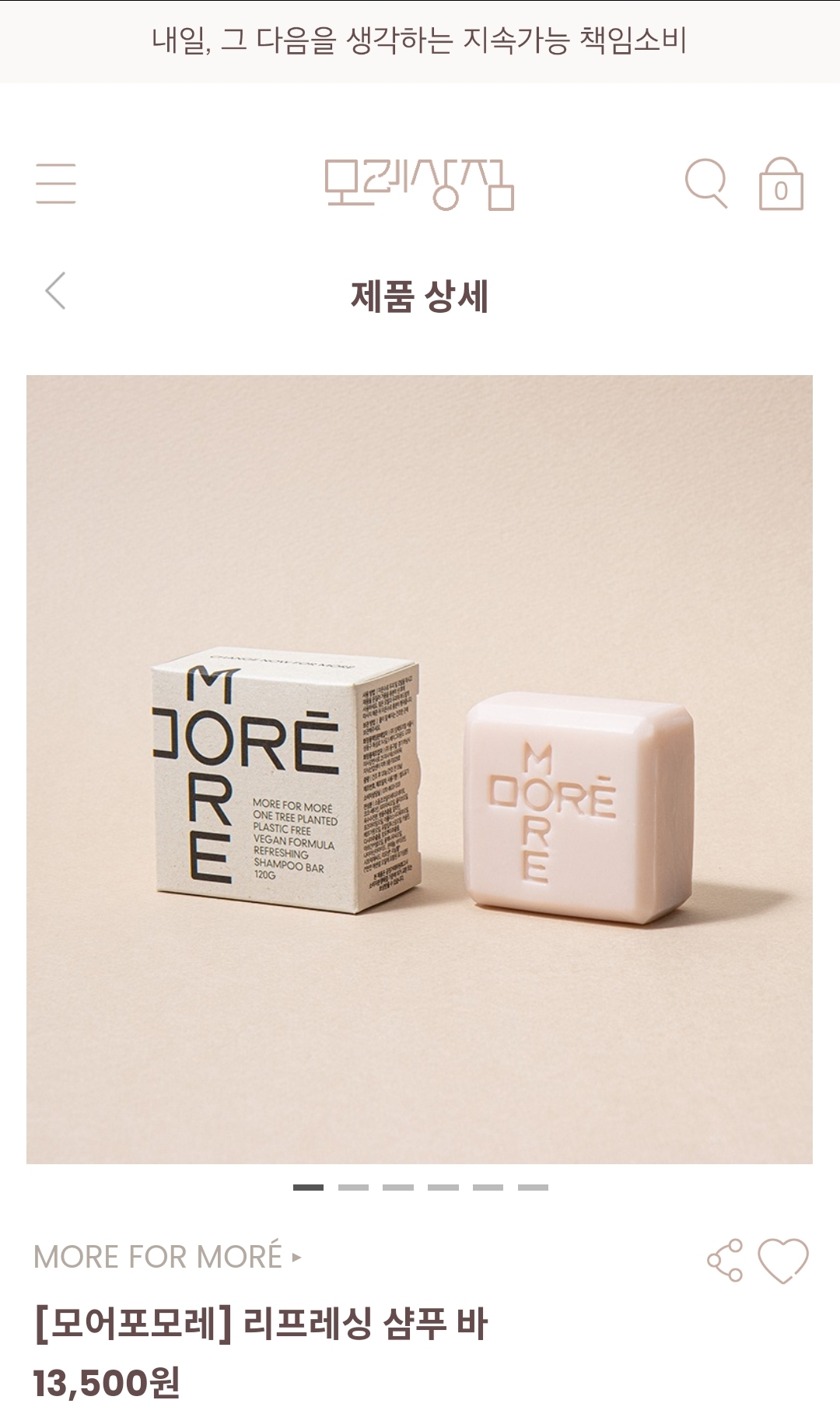Open the hamburger menu
Image resolution: width=840 pixels, height=1428 pixels.
pyautogui.click(x=56, y=184)
